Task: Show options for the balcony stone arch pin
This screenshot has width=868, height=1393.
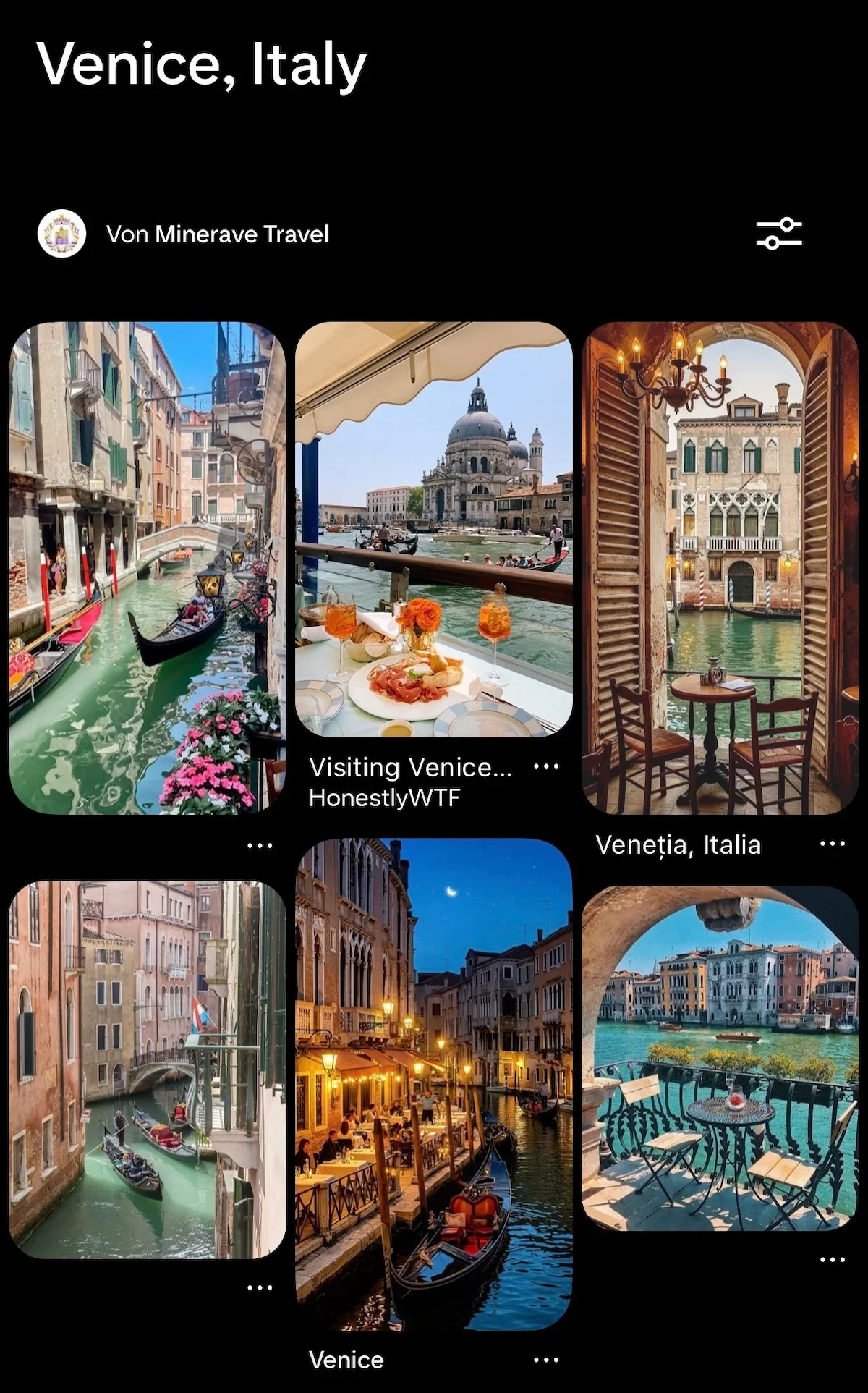Action: pos(833,1260)
